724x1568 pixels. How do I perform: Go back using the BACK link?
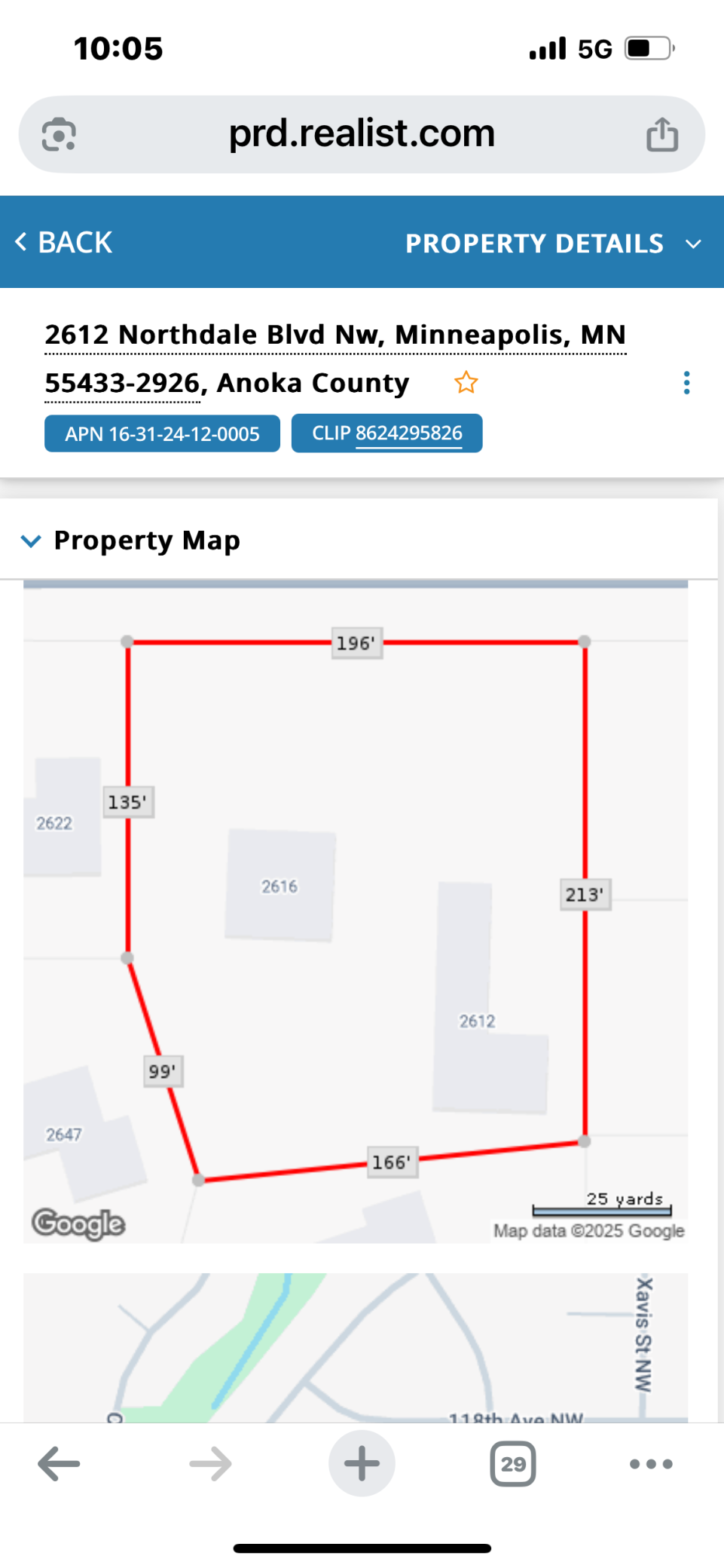tap(63, 243)
